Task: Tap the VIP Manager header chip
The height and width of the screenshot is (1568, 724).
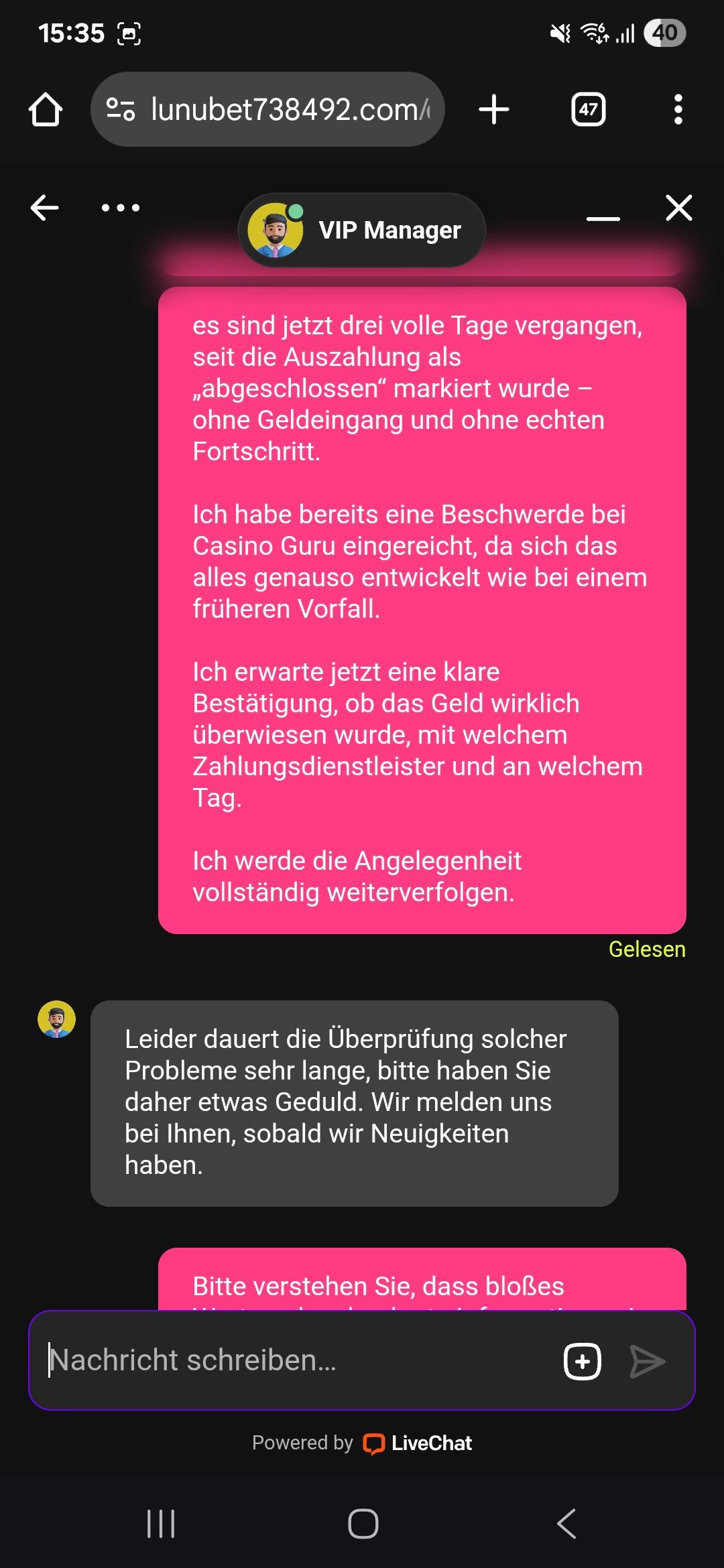Action: (x=361, y=231)
